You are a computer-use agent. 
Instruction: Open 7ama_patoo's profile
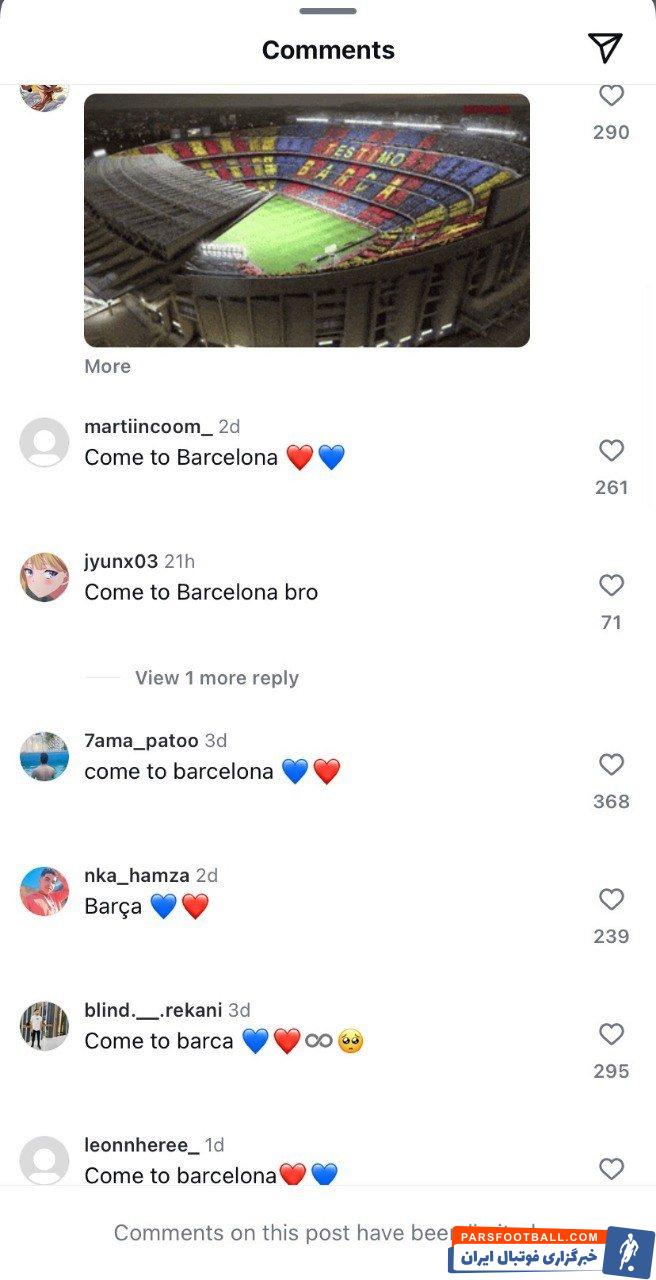141,741
